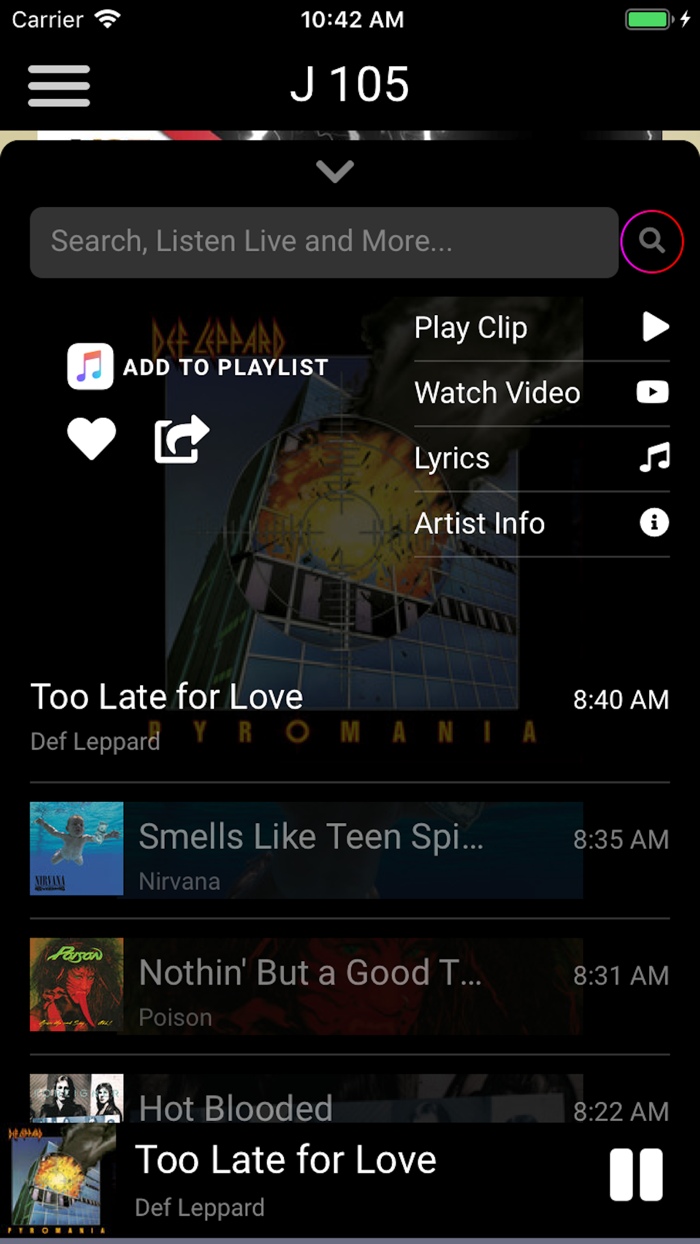700x1244 pixels.
Task: Open Artist Info for Def Leppard
Action: coord(542,523)
